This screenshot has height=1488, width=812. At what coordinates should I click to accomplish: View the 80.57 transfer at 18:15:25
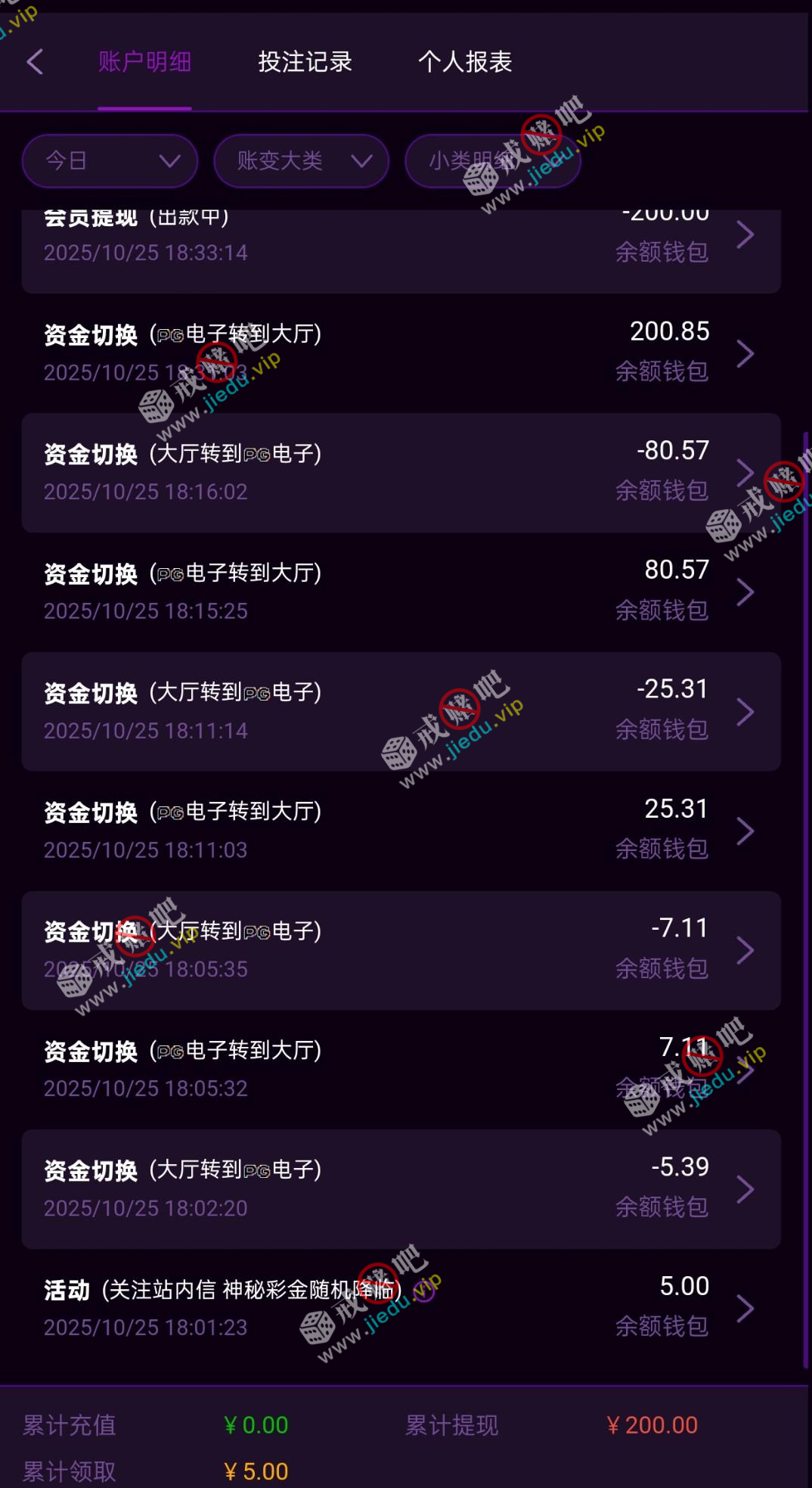(401, 592)
